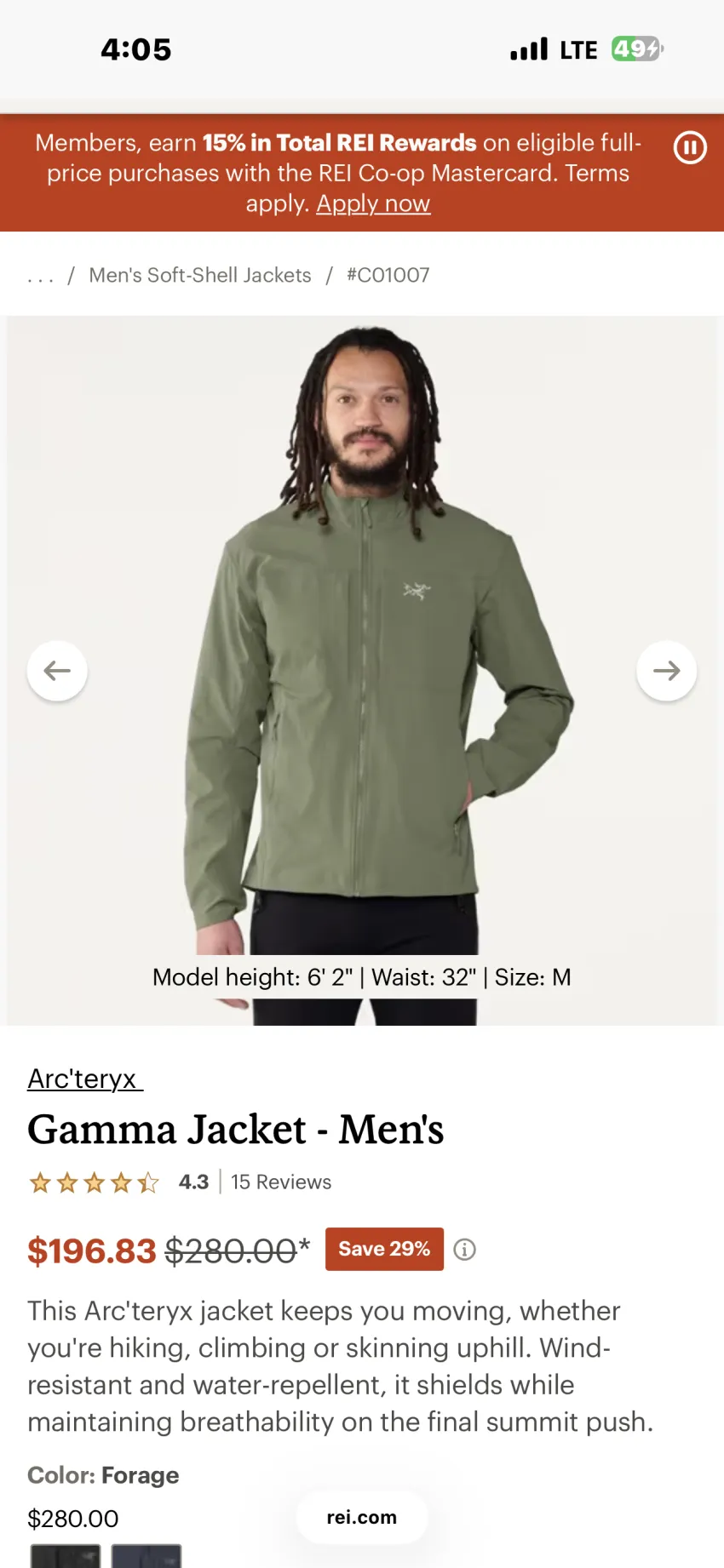Open the Apply now link
724x1568 pixels.
coord(373,204)
